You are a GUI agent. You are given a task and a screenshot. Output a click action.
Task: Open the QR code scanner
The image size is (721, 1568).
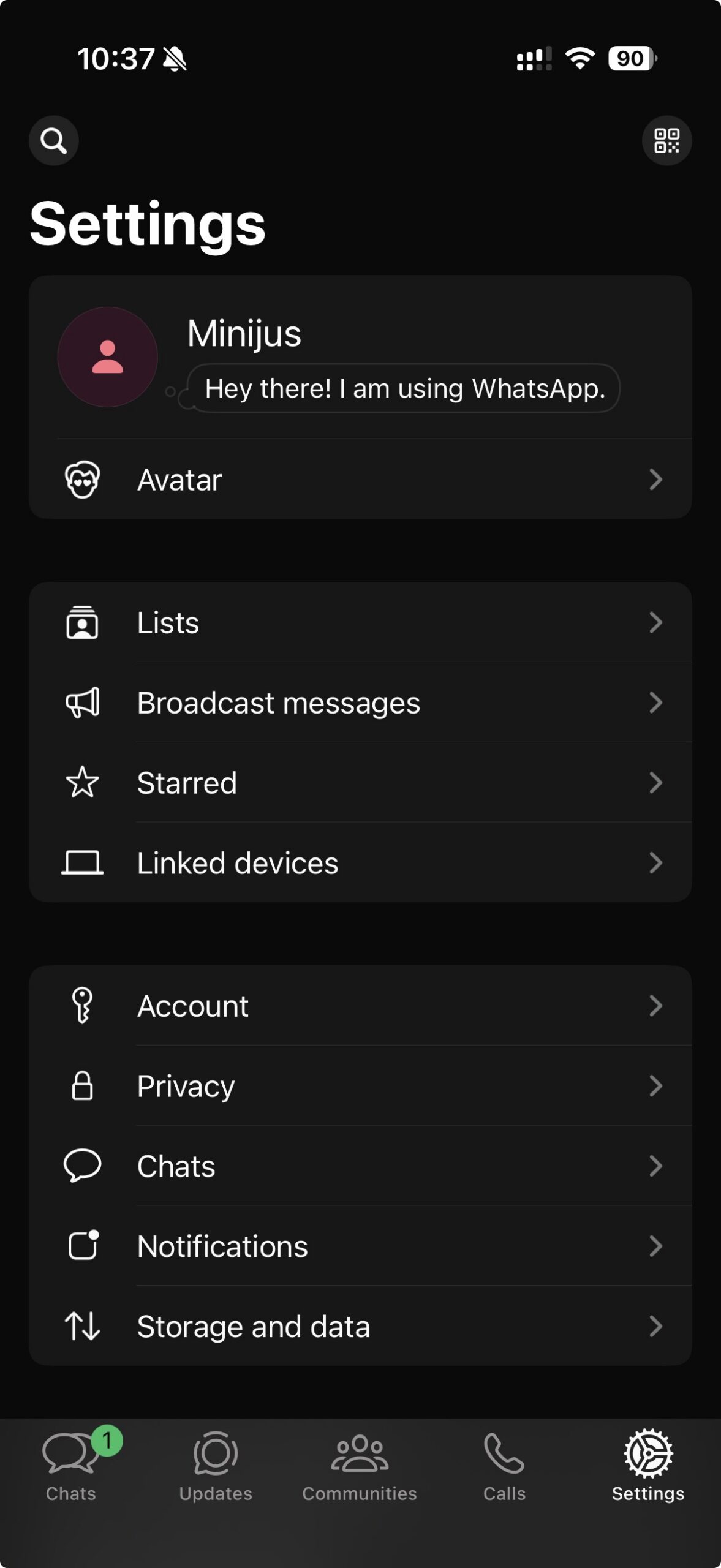[x=667, y=140]
